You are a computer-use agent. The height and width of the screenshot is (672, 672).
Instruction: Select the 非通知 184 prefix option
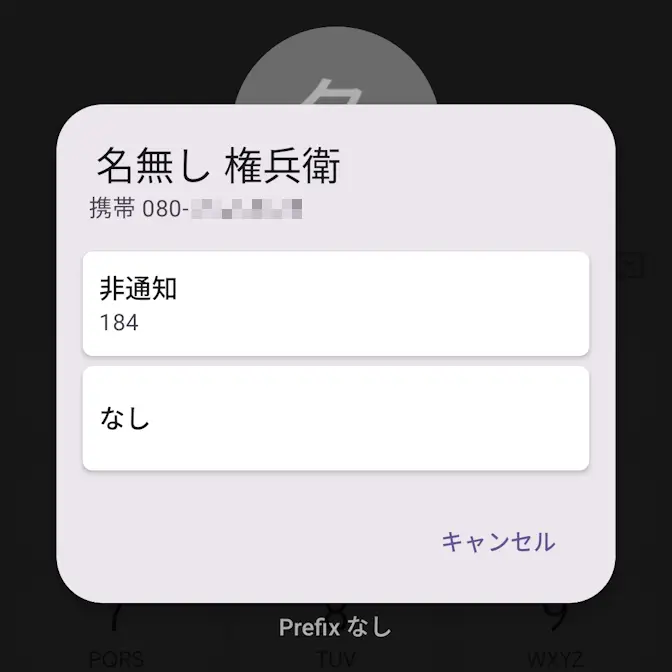335,304
